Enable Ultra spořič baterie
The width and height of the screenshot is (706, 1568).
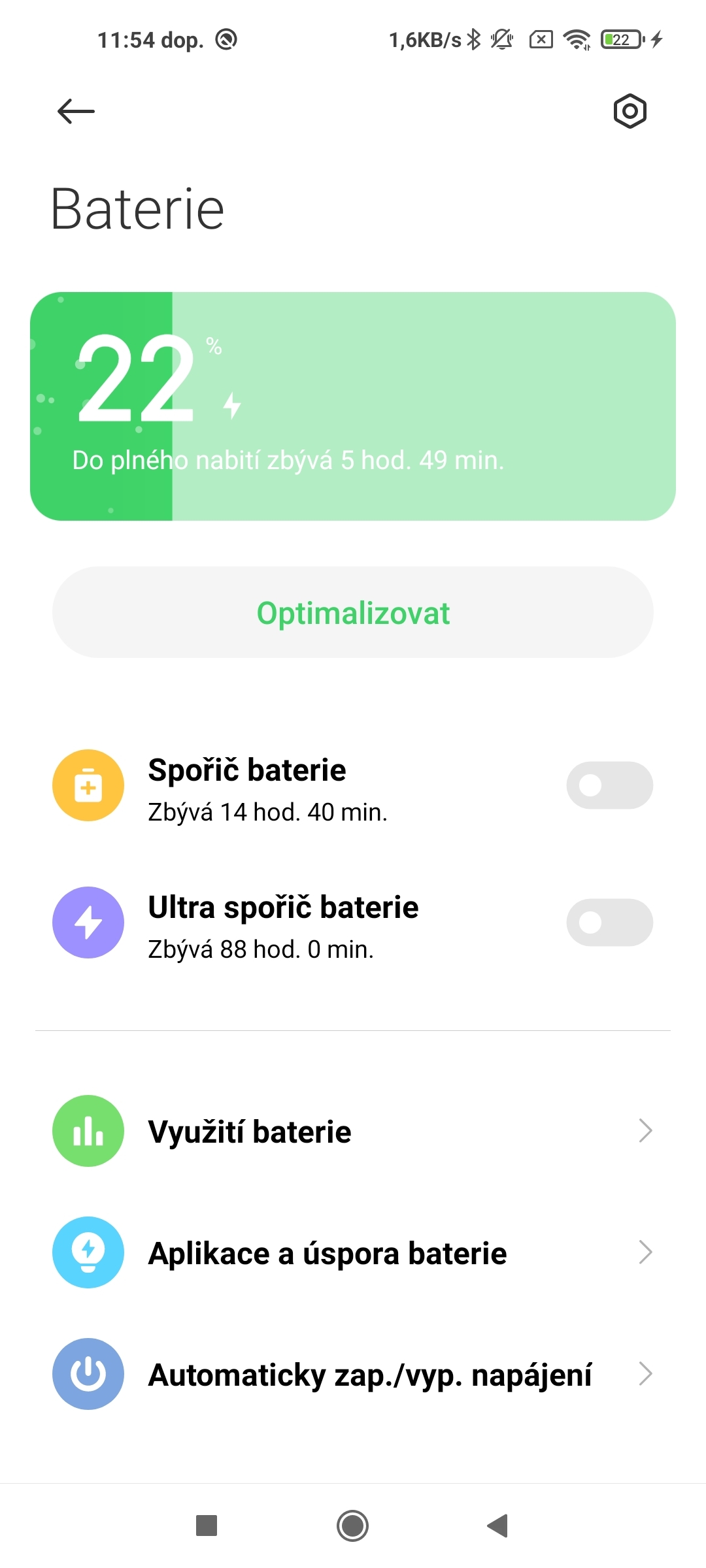tap(609, 923)
